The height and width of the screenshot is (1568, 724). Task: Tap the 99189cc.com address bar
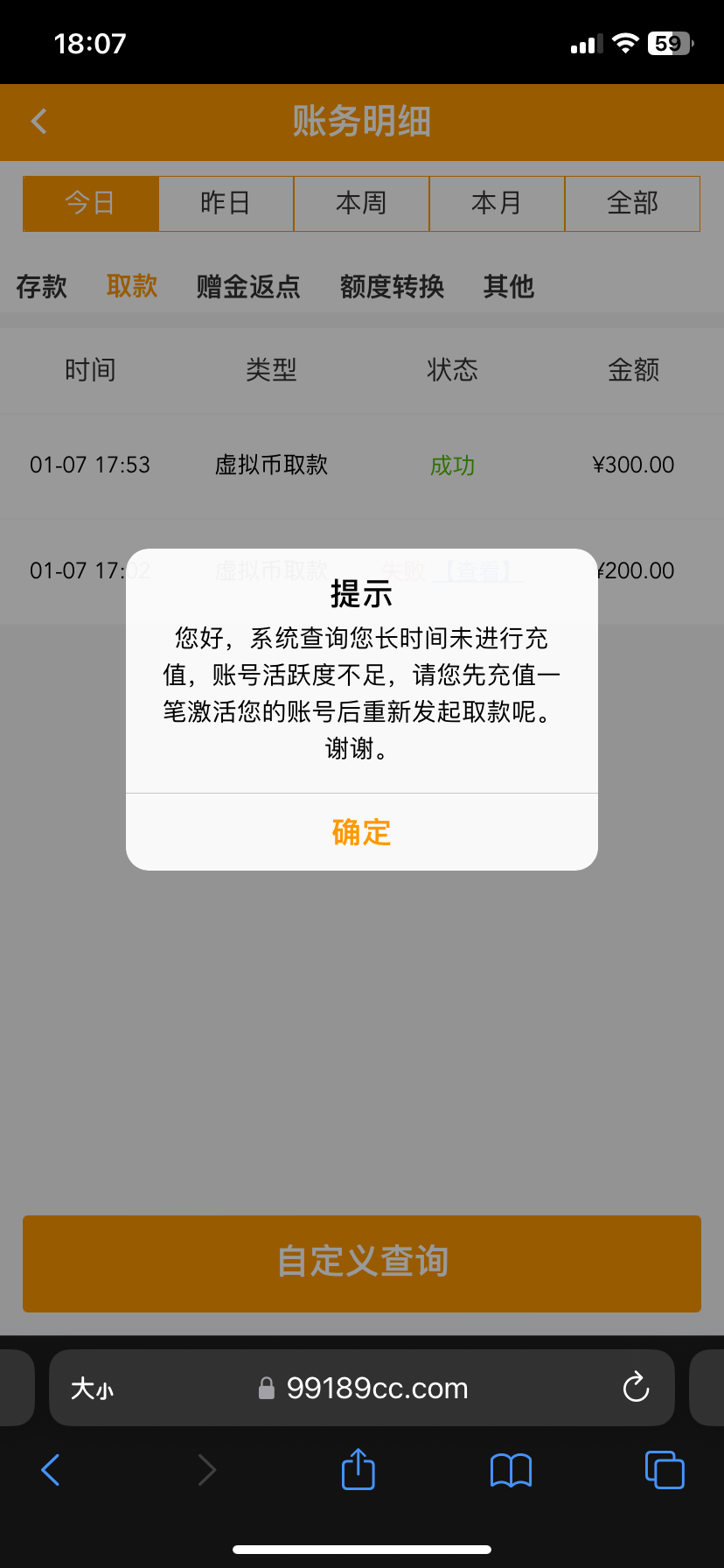click(x=378, y=1388)
